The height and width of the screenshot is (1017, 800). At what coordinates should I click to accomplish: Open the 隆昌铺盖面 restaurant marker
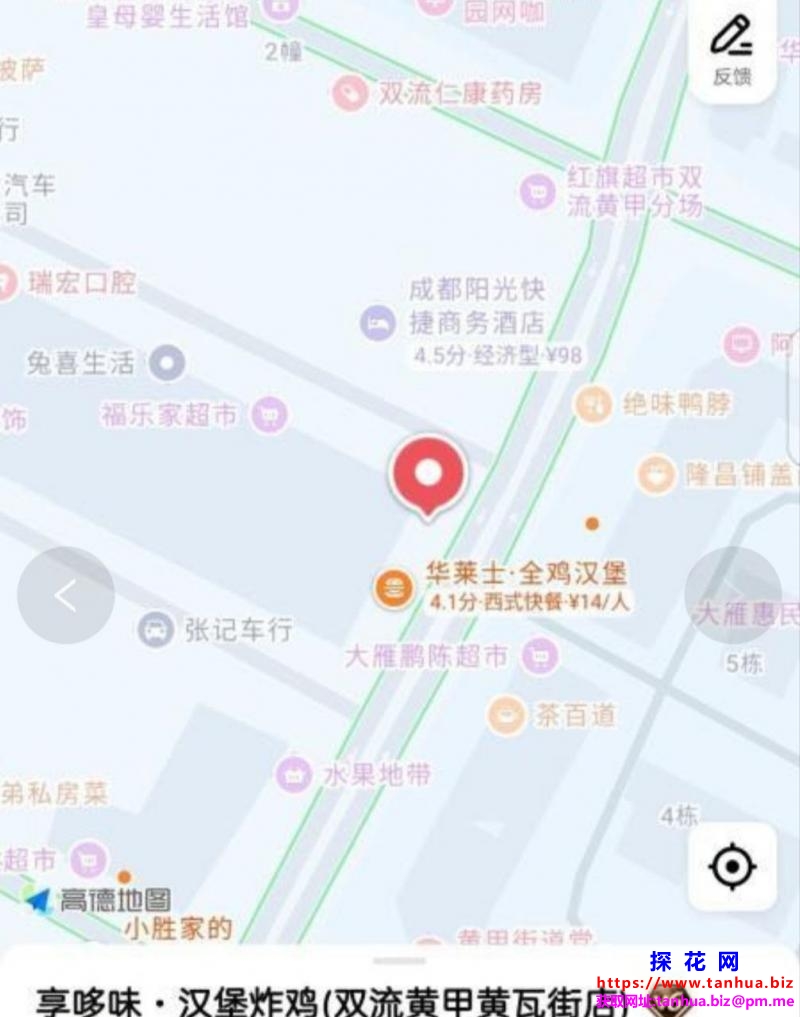656,474
